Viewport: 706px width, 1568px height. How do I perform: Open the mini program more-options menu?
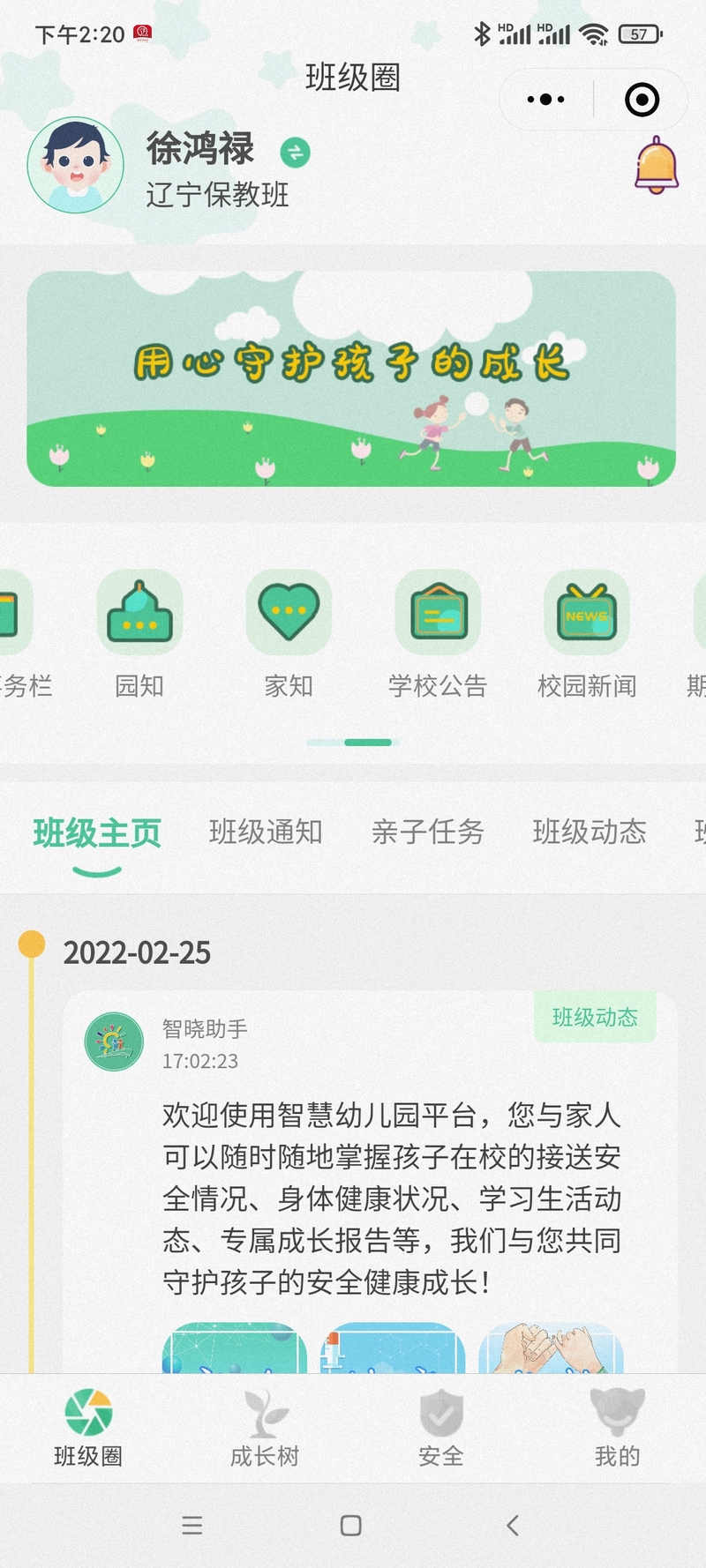(545, 100)
